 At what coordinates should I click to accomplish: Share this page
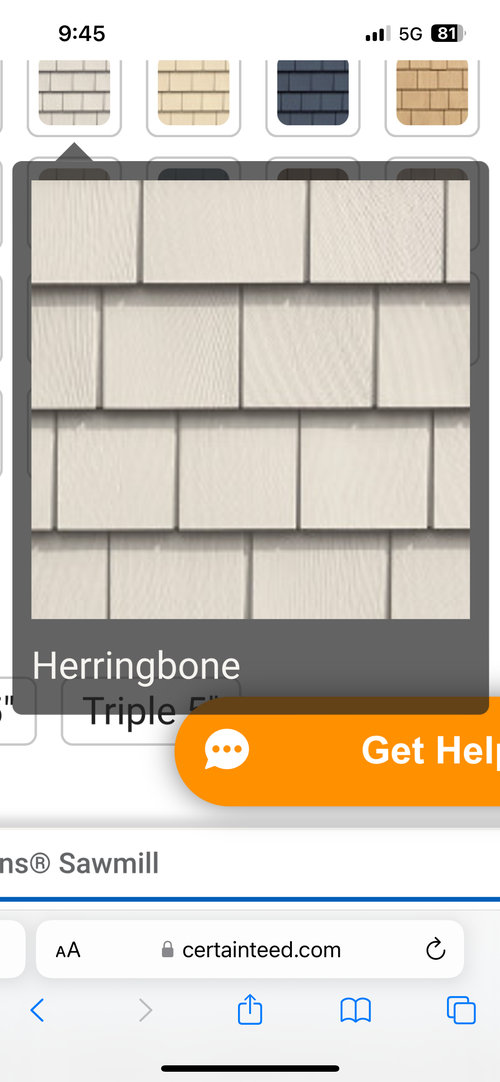pos(250,1010)
